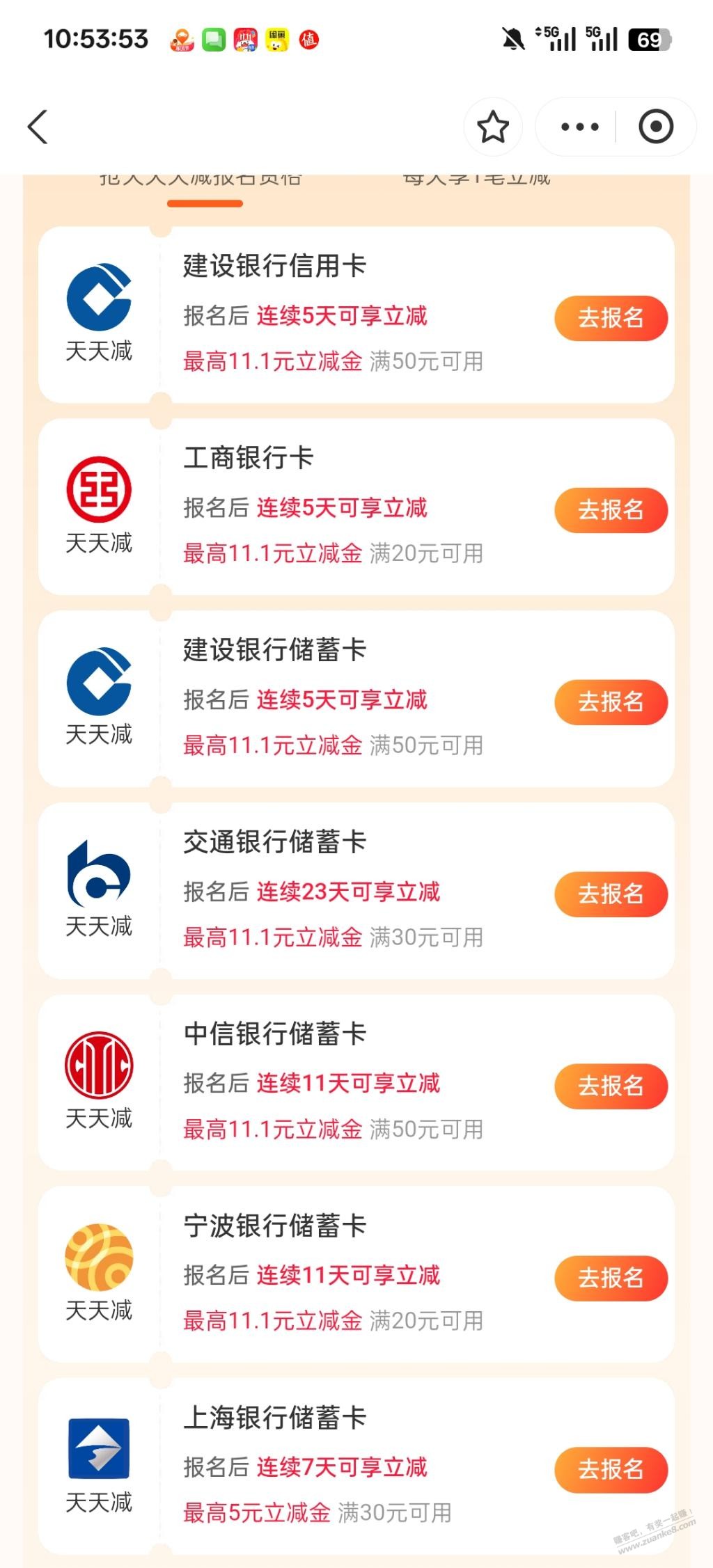
Task: Select 去报名 next to 中信银行储蓄卡
Action: [x=611, y=1086]
